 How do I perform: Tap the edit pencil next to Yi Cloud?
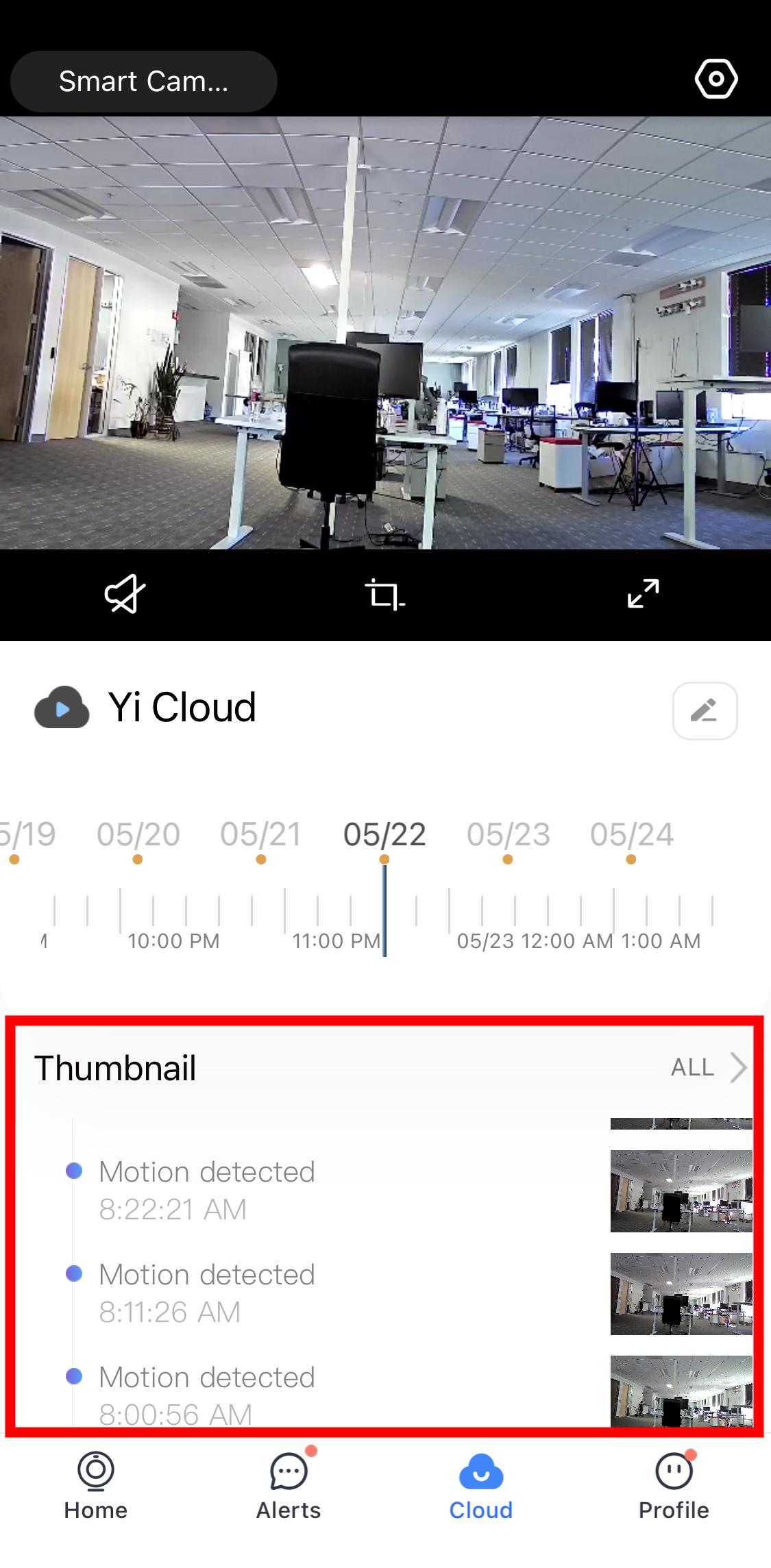(705, 710)
